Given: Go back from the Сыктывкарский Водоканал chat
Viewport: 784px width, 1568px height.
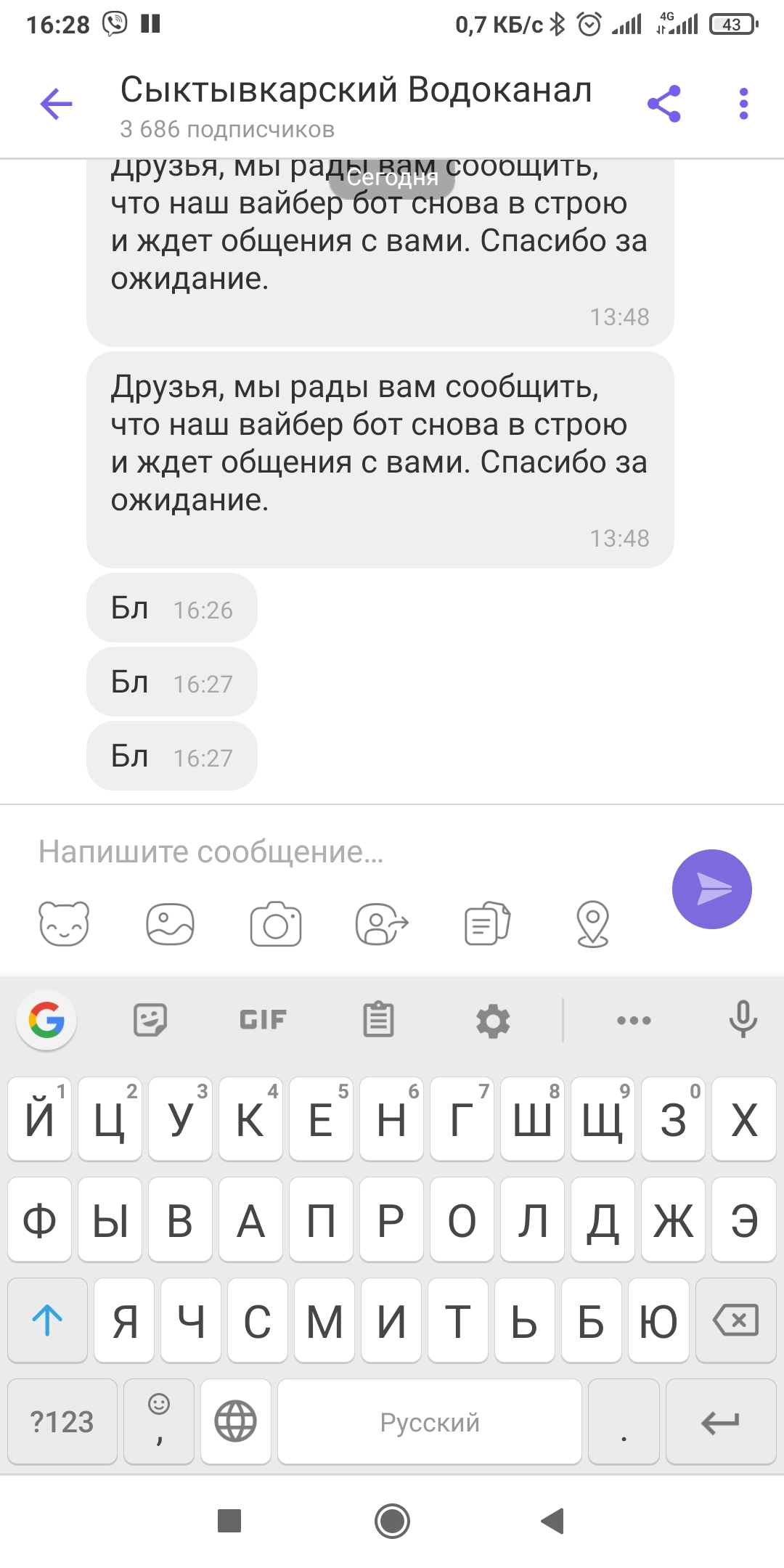Looking at the screenshot, I should click(57, 104).
